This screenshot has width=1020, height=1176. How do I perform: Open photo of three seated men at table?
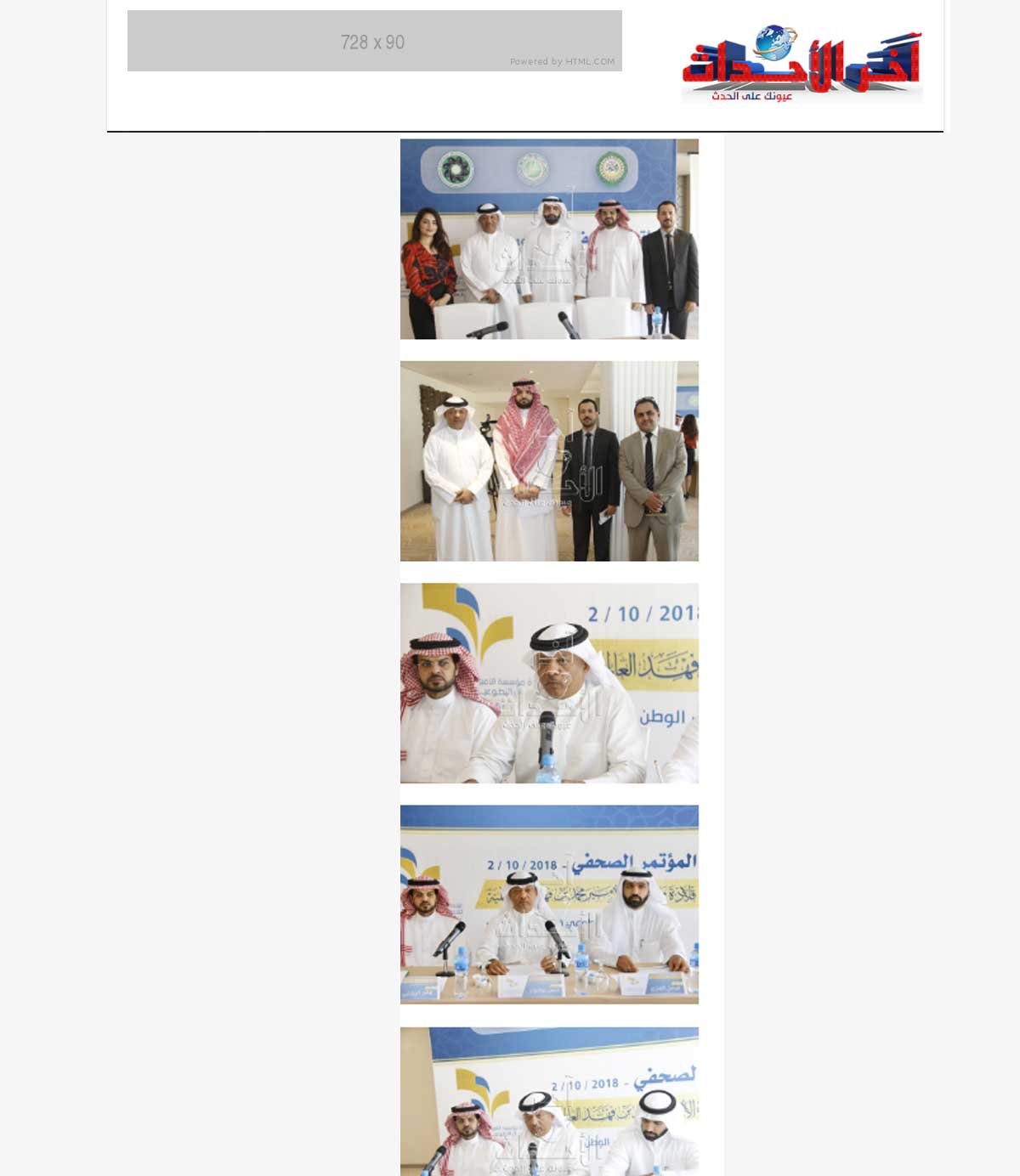(x=549, y=904)
